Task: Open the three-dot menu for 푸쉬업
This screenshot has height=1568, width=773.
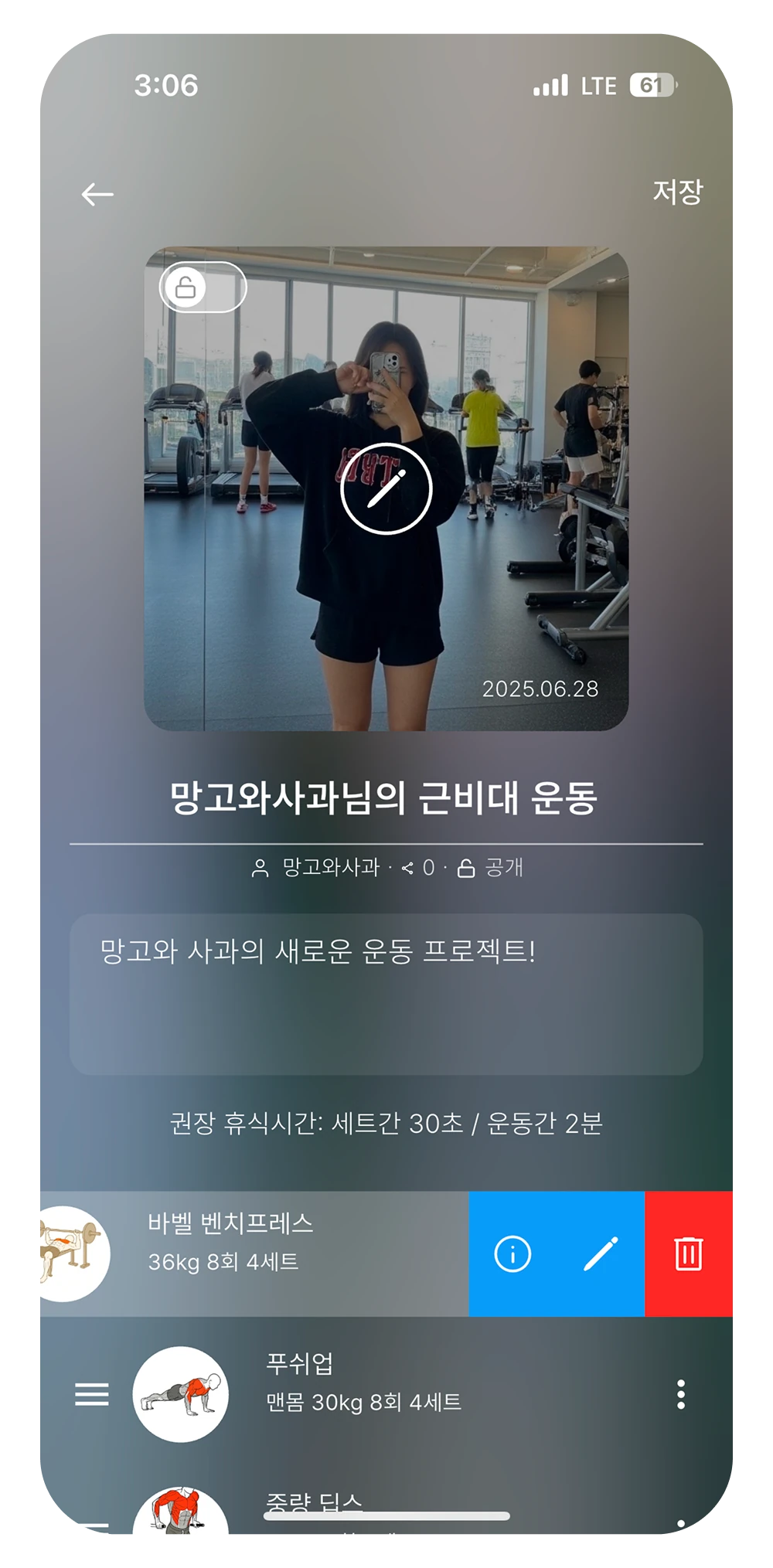Action: (680, 1394)
